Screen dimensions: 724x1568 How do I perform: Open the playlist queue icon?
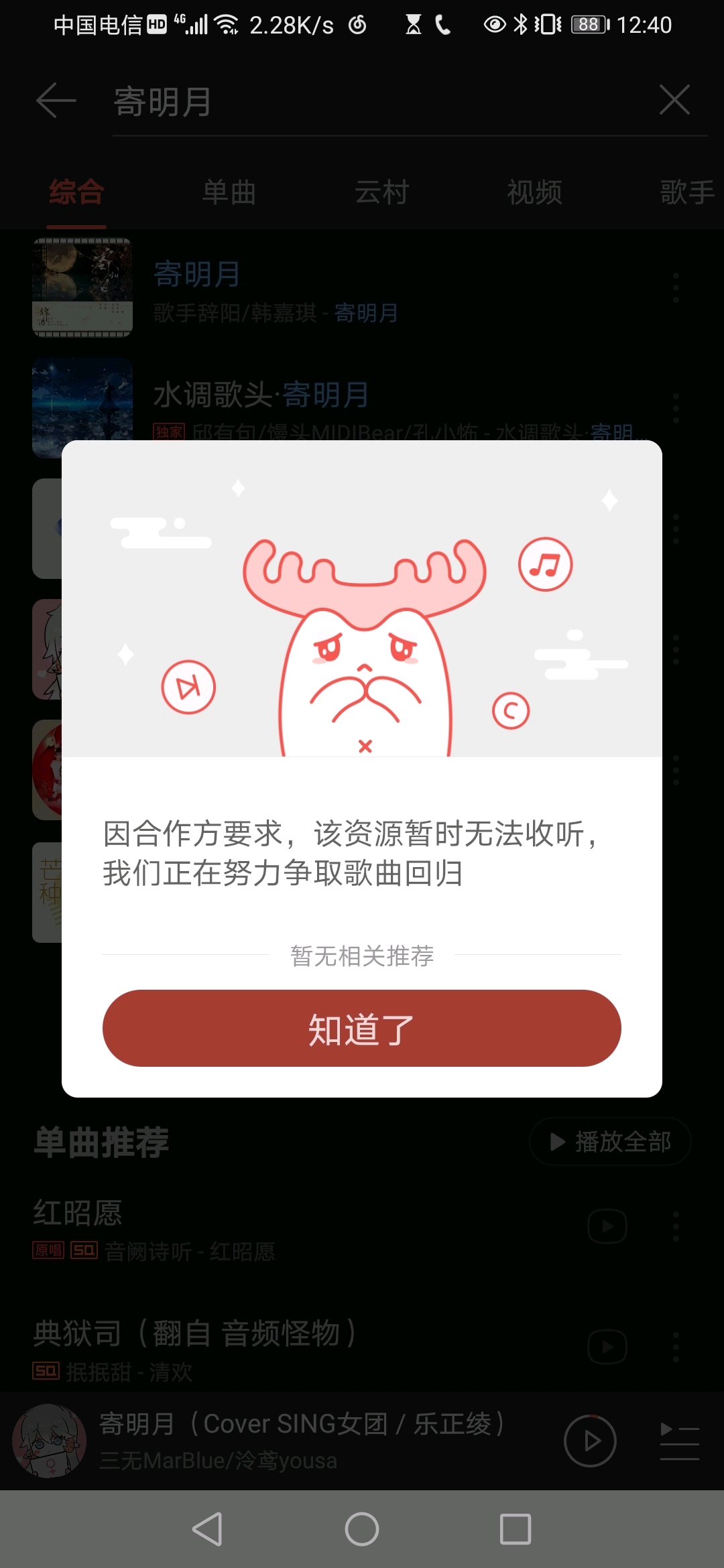coord(679,1441)
